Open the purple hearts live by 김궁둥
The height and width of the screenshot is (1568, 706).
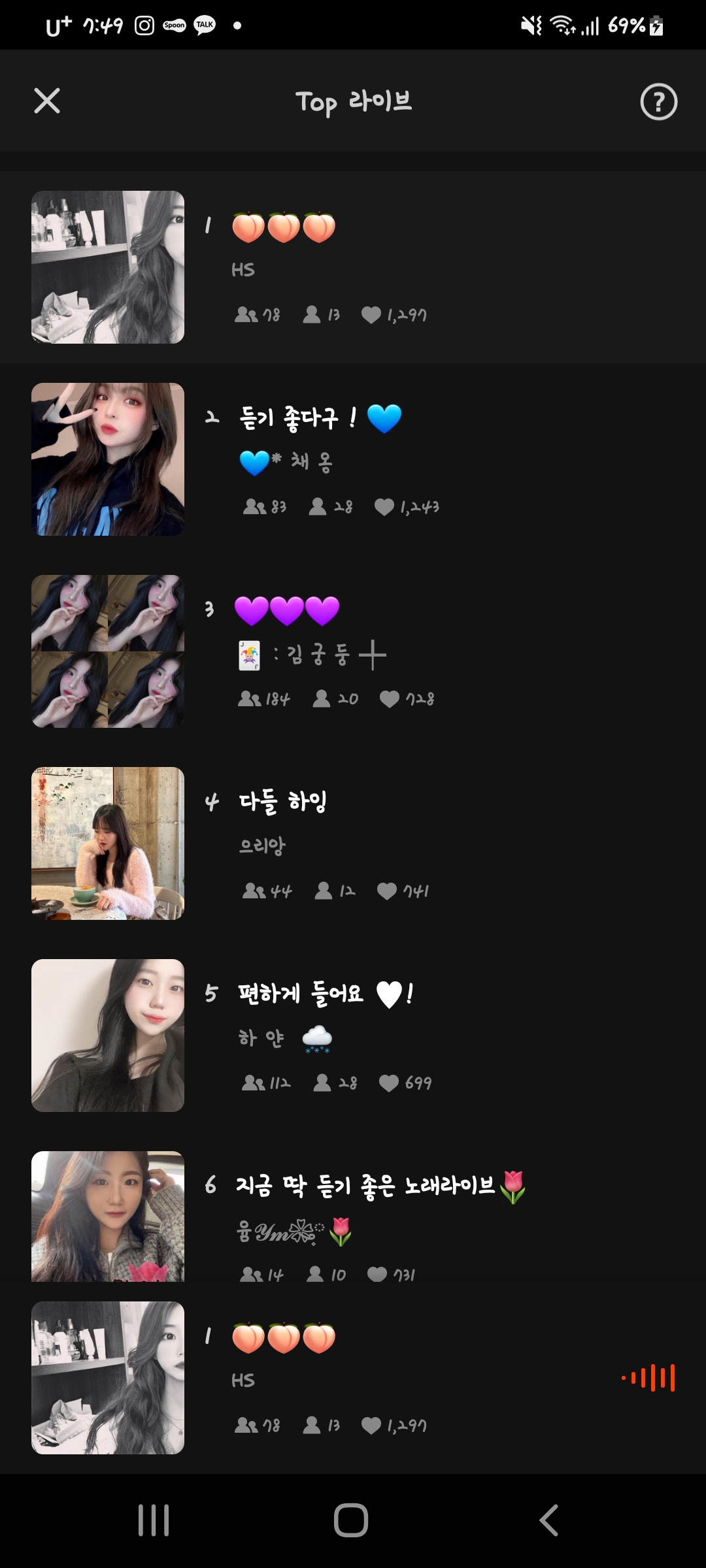tap(353, 651)
